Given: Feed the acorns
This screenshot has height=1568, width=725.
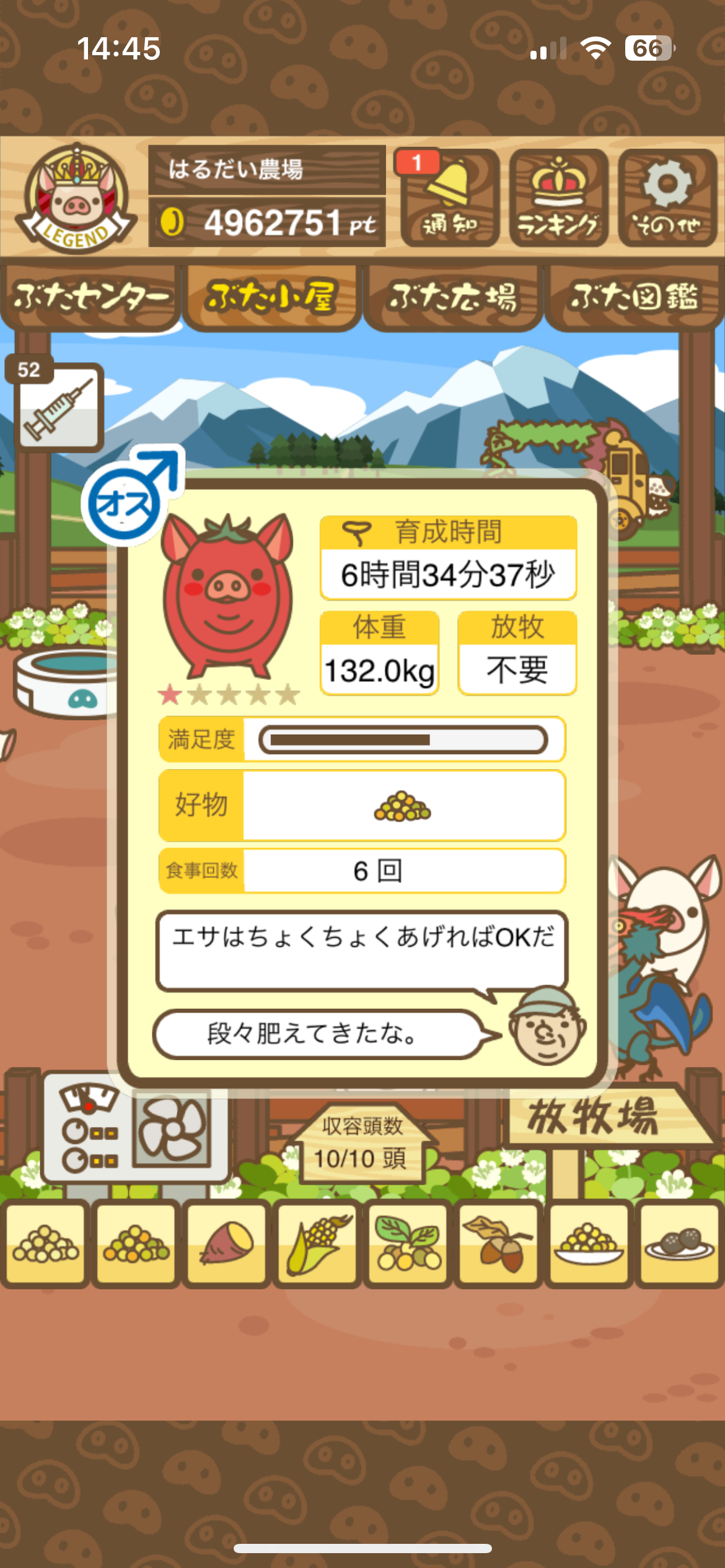Looking at the screenshot, I should [x=498, y=1244].
